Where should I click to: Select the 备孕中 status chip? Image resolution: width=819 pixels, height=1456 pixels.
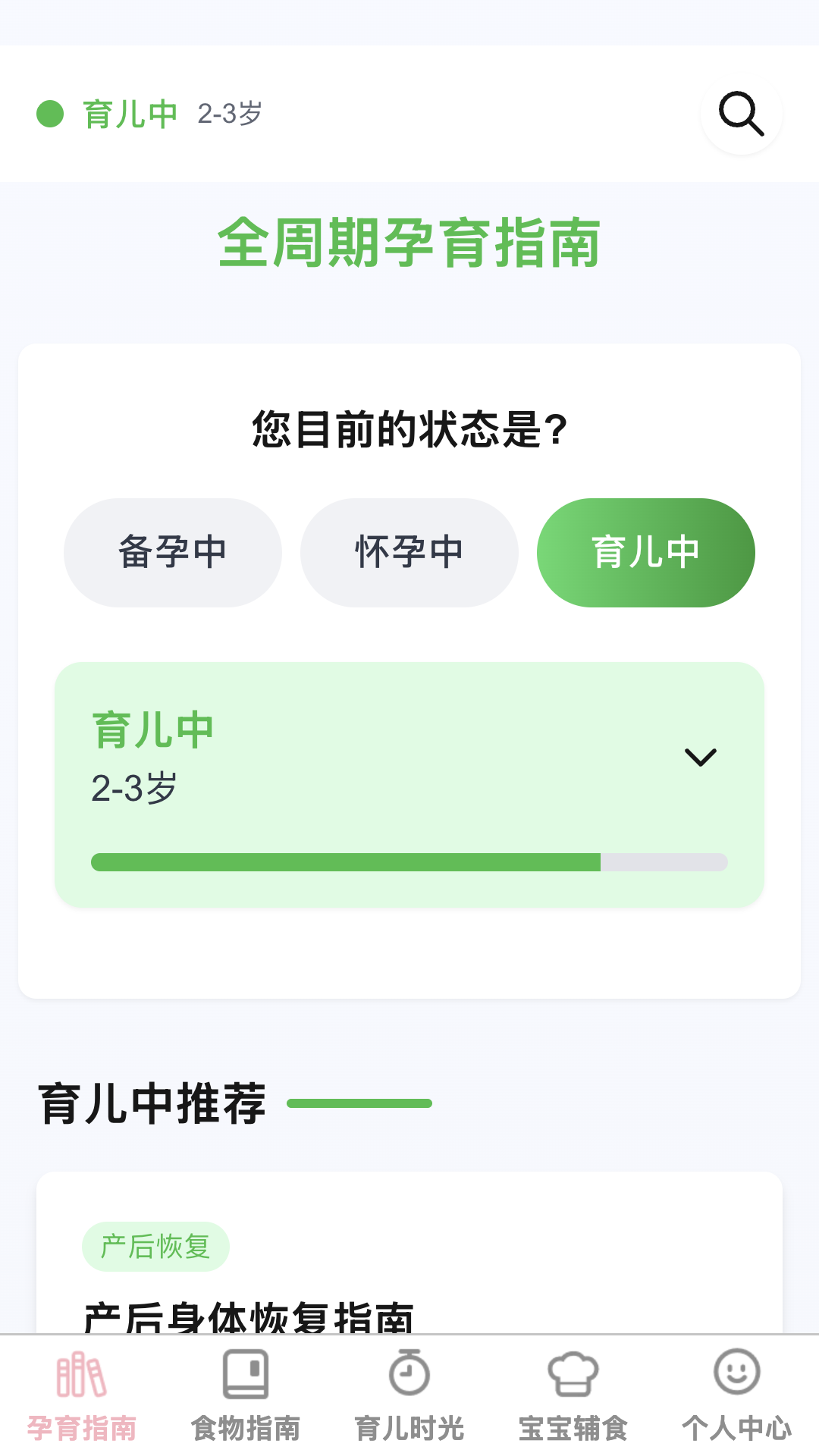pos(173,552)
